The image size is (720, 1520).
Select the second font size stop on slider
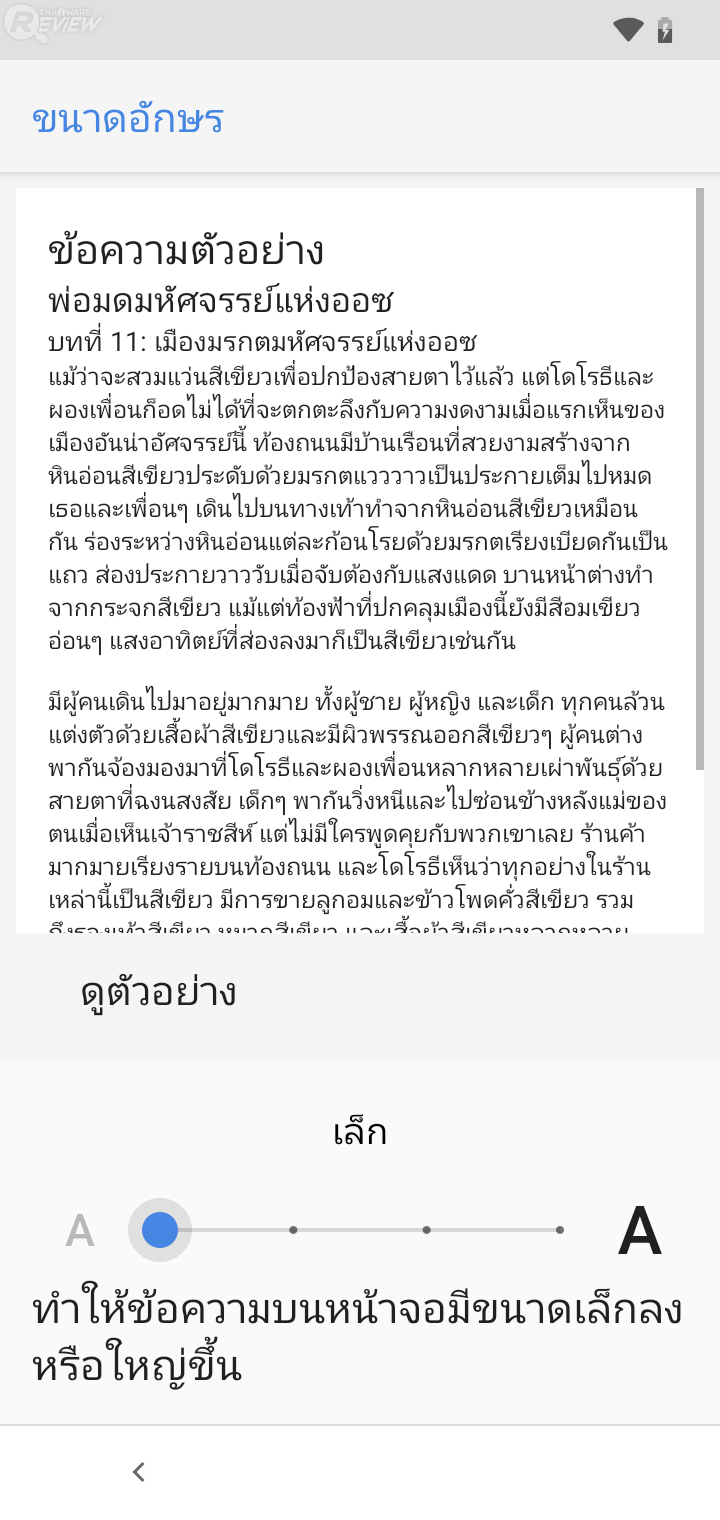293,1230
